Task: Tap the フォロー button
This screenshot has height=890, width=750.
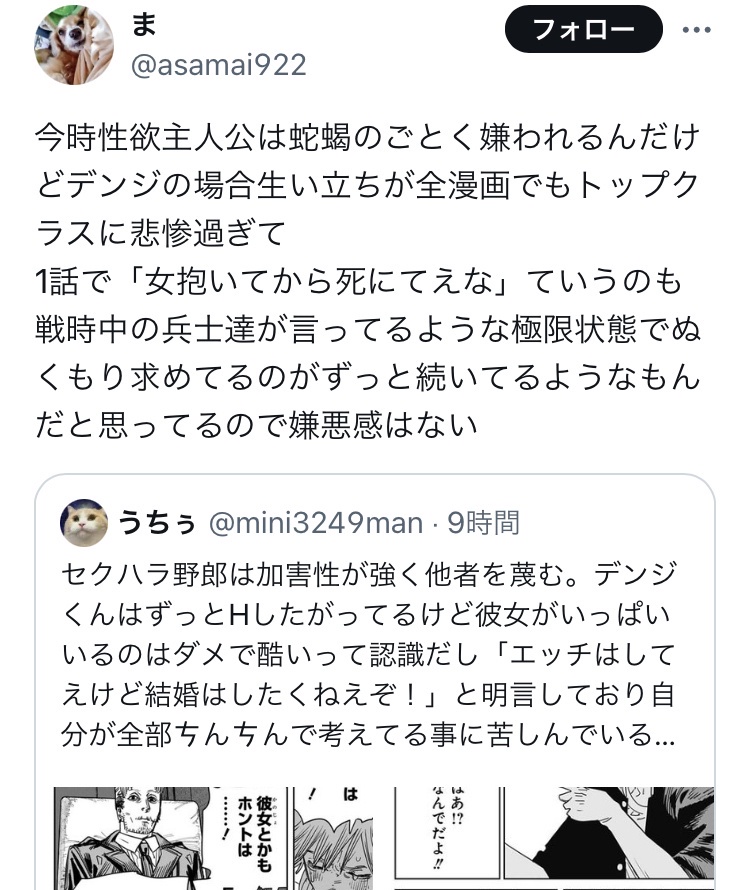Action: coord(584,30)
